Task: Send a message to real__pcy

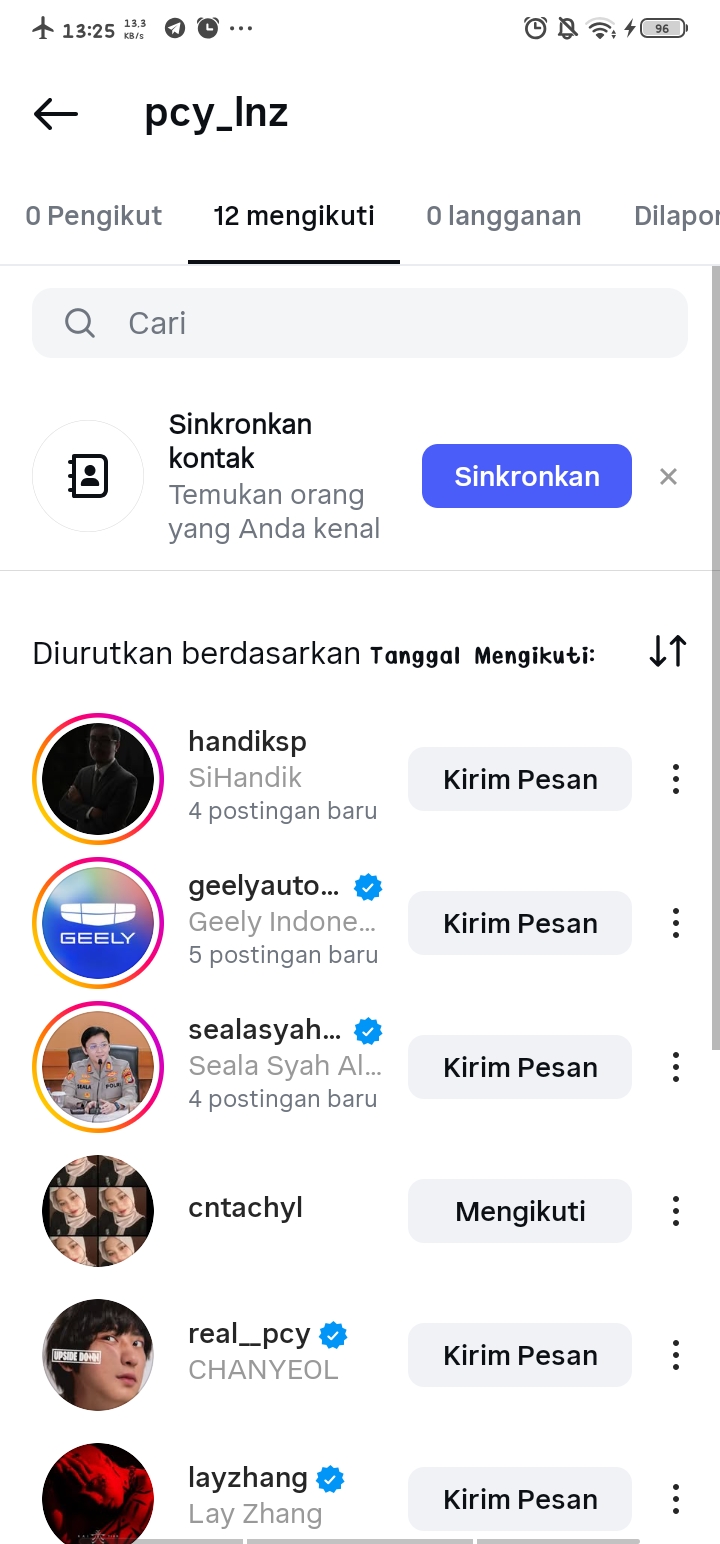Action: 520,1355
